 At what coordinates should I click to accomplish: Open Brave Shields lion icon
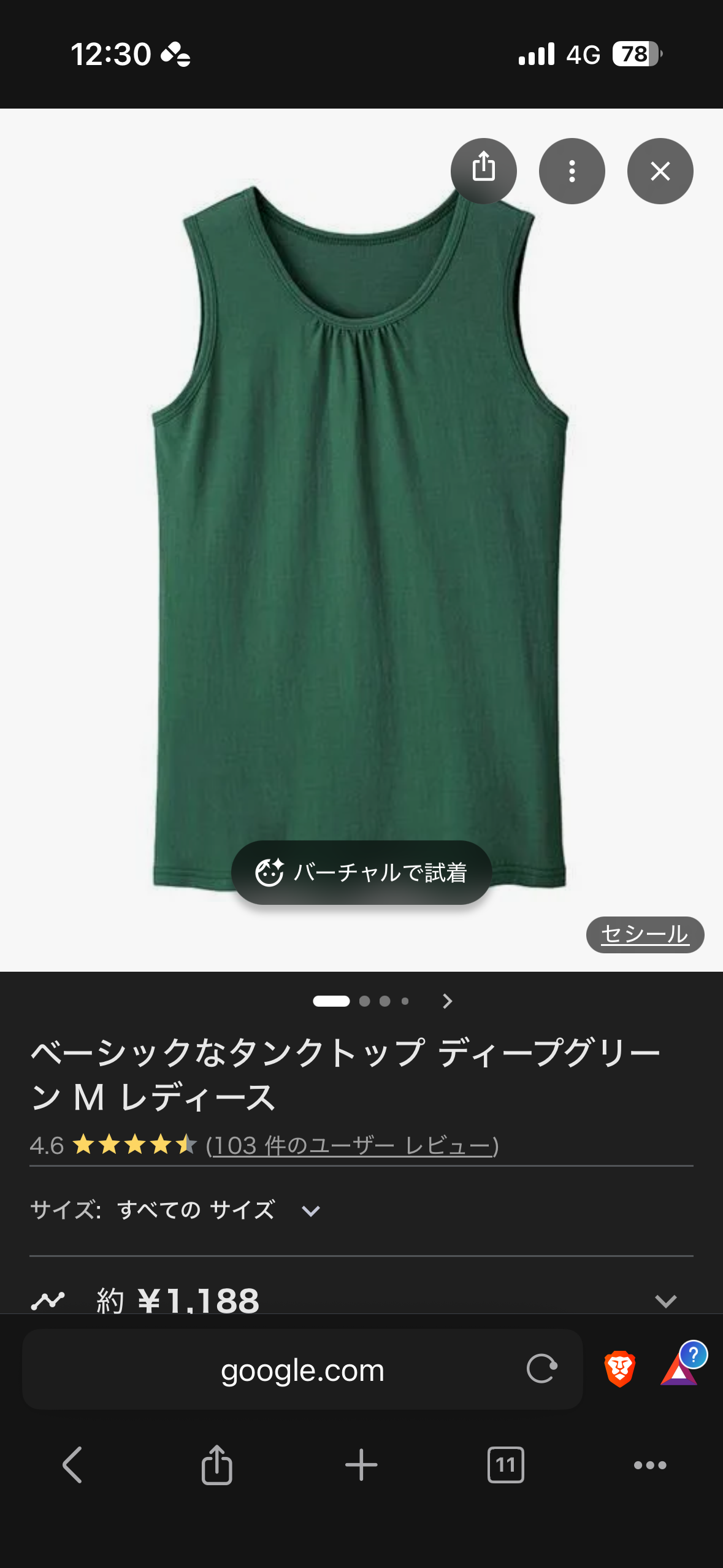pyautogui.click(x=619, y=1369)
